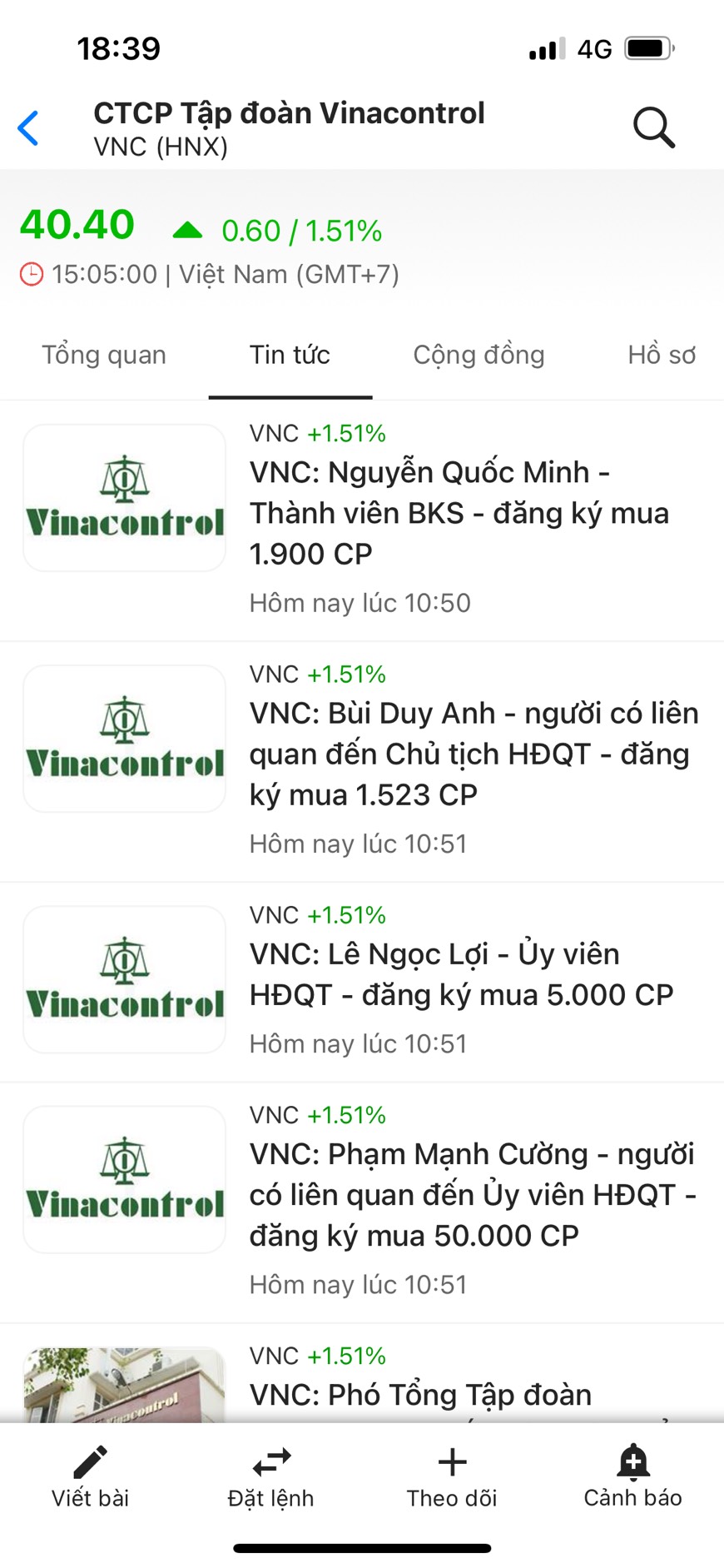Tap Viết bài to write a post
The height and width of the screenshot is (1568, 724).
pyautogui.click(x=90, y=1477)
